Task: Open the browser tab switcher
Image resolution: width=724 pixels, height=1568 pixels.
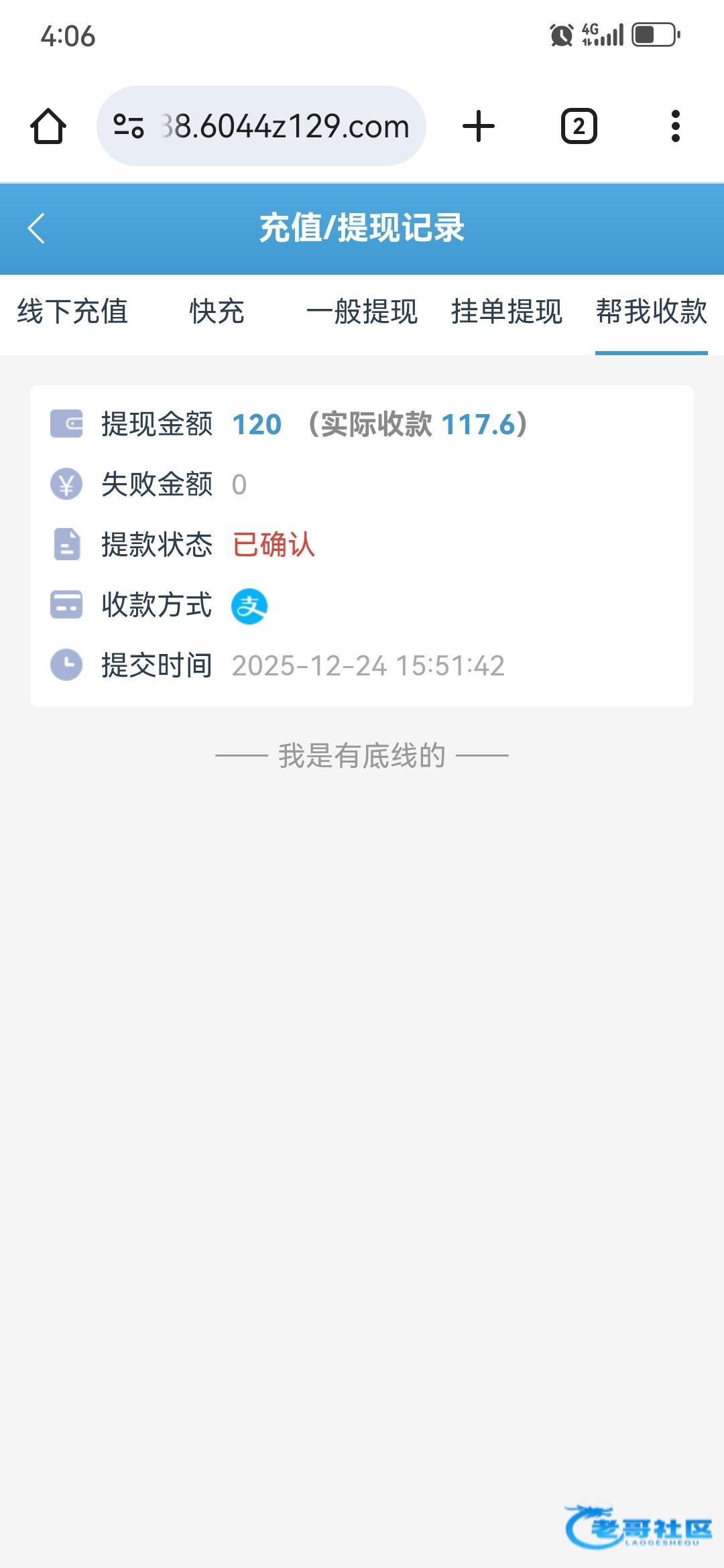Action: pyautogui.click(x=579, y=126)
